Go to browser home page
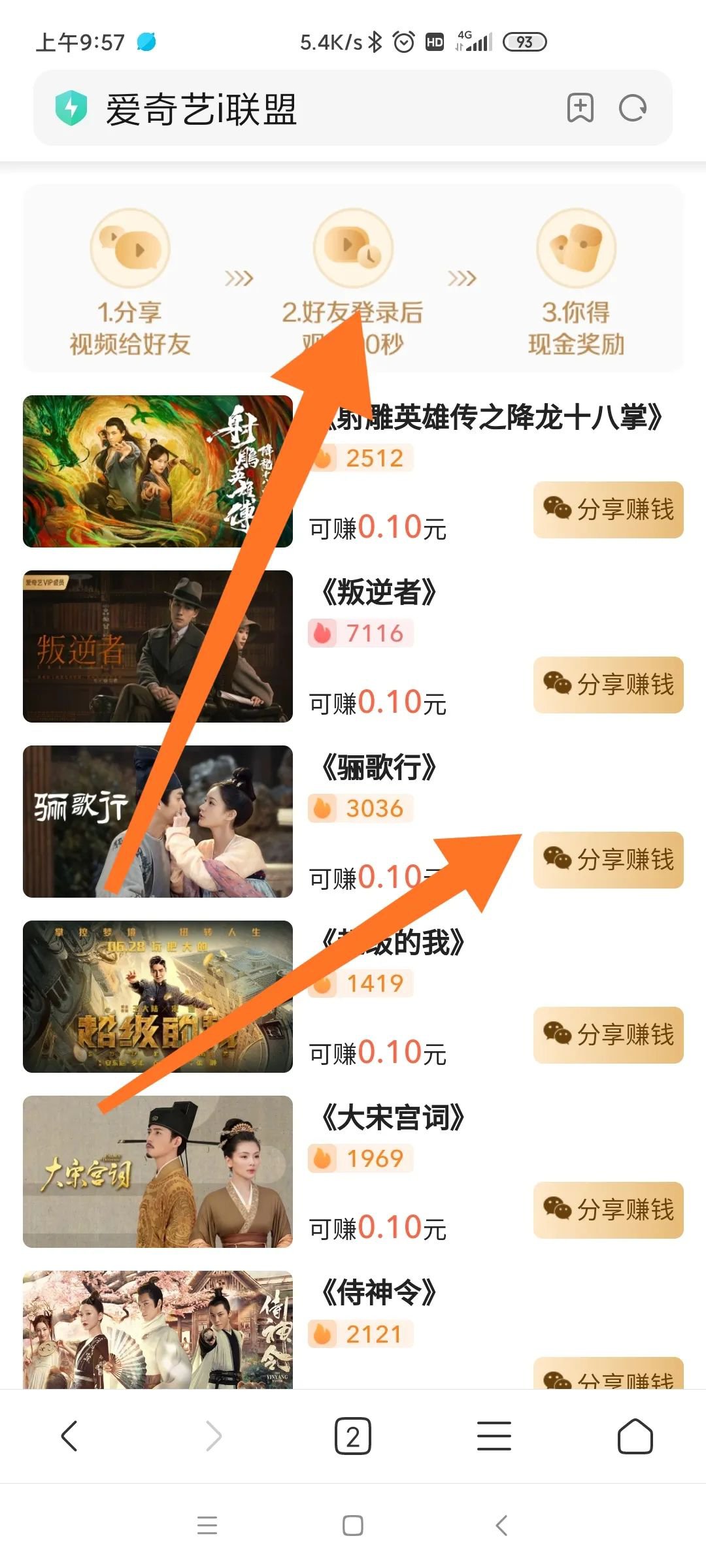706x1568 pixels. pyautogui.click(x=635, y=1436)
